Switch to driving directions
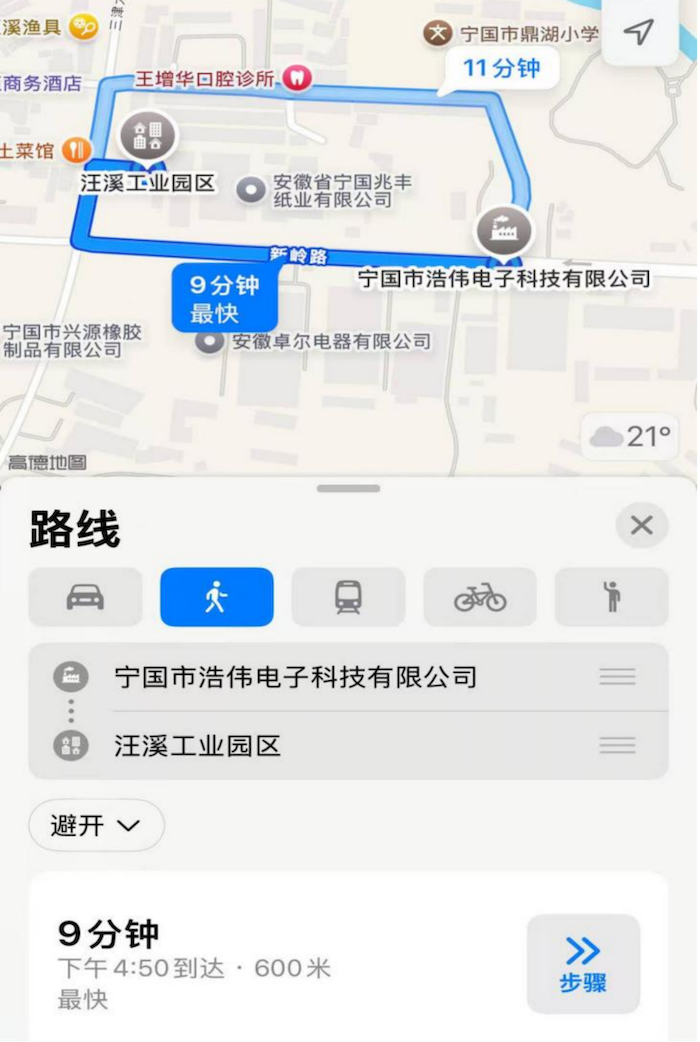This screenshot has height=1042, width=700. tap(85, 597)
